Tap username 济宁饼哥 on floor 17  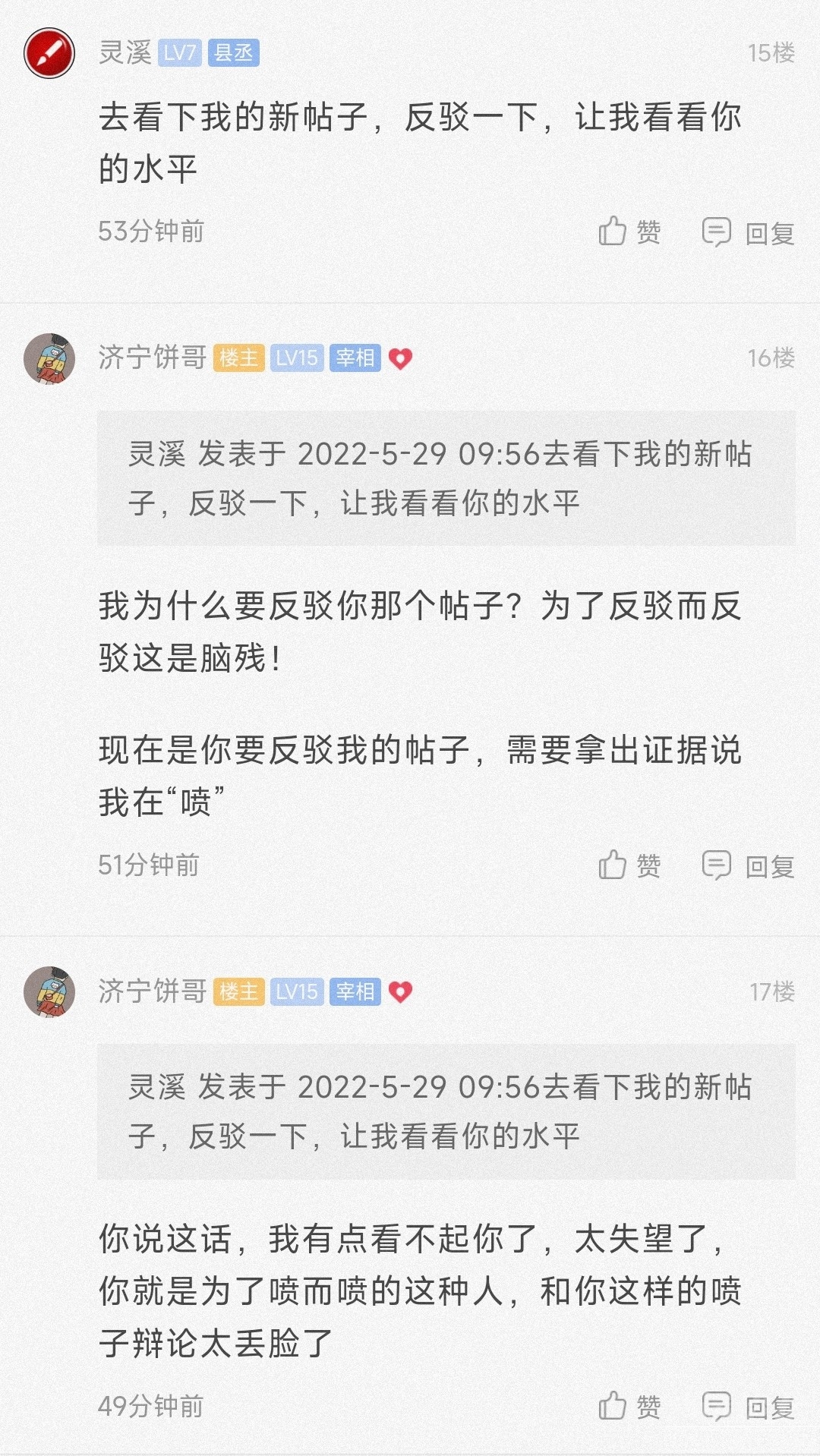[x=152, y=991]
